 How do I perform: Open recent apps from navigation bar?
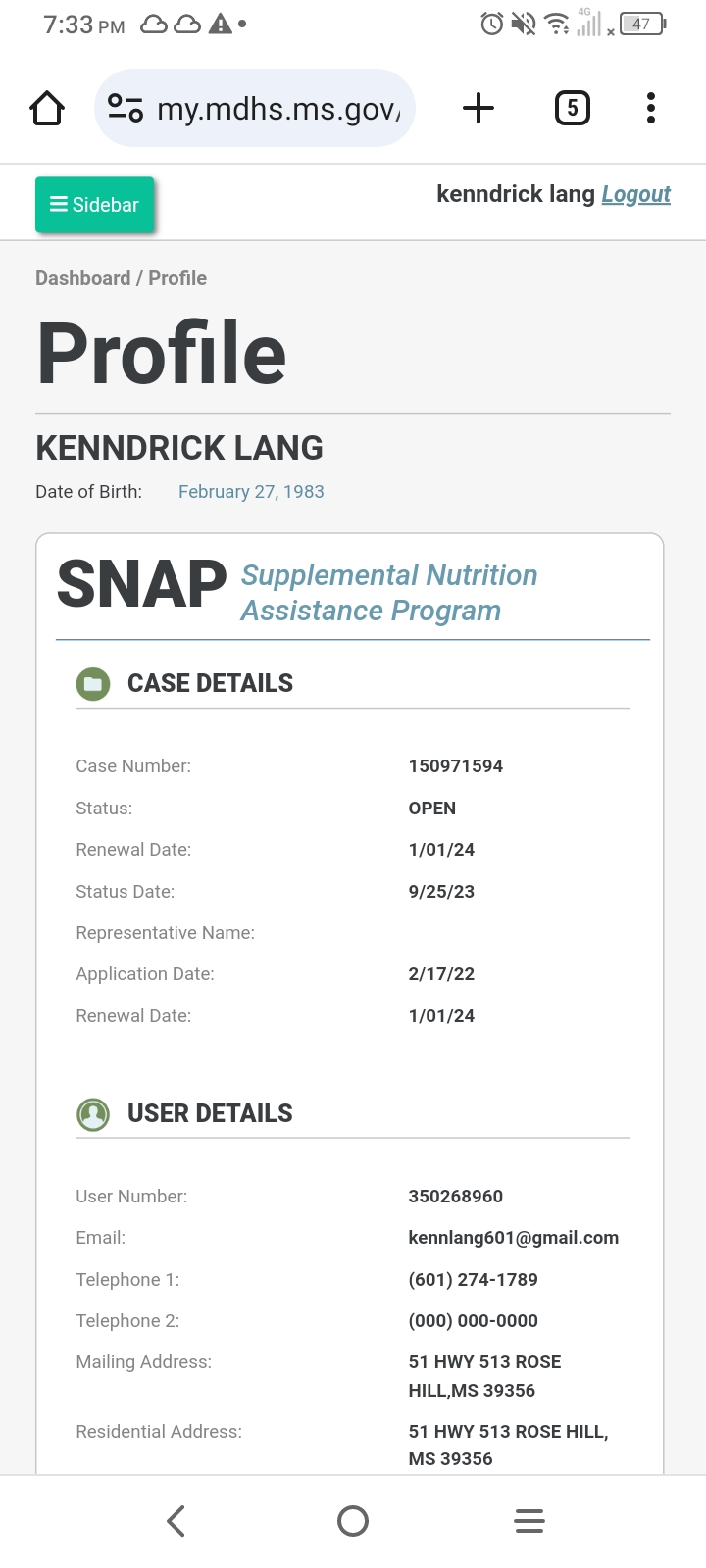529,1521
